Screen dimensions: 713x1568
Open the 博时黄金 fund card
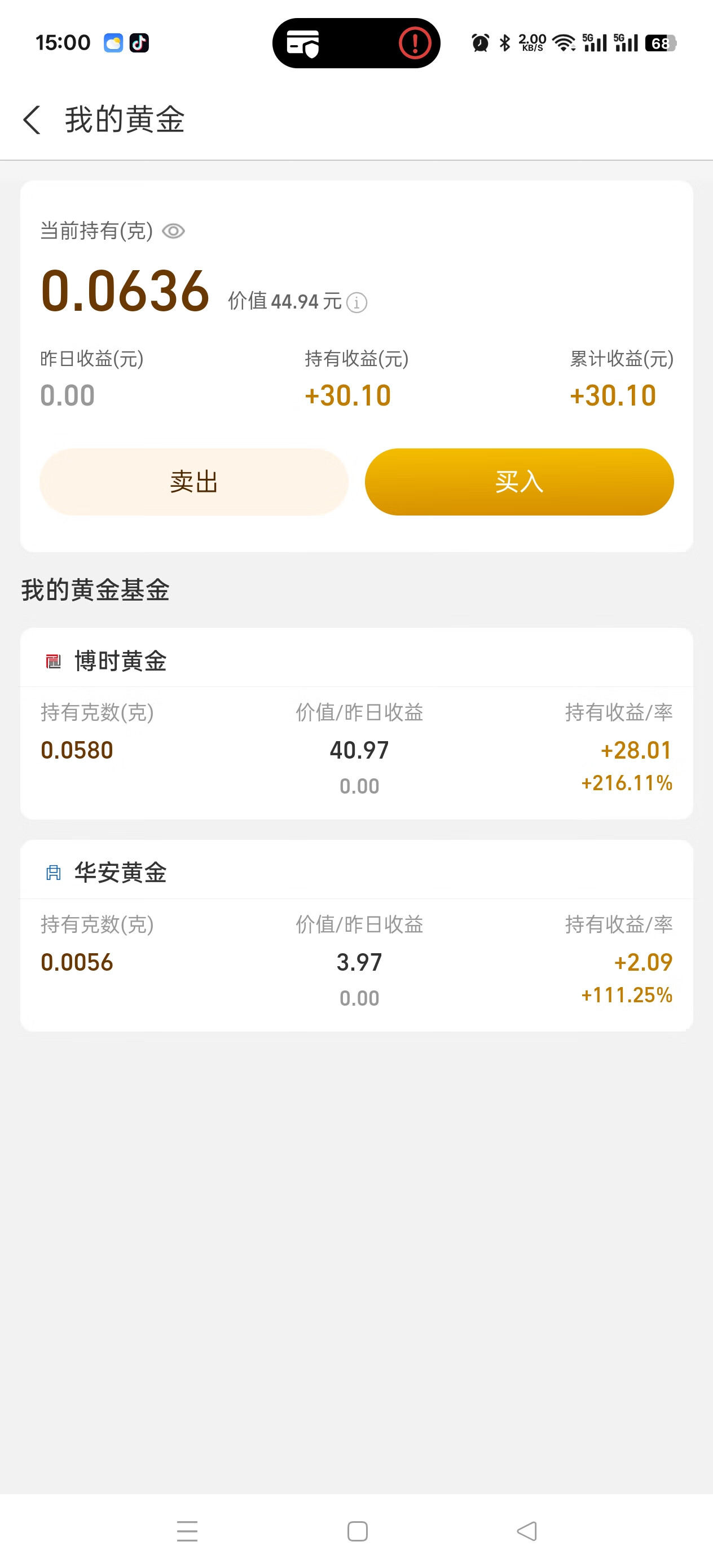pyautogui.click(x=357, y=724)
